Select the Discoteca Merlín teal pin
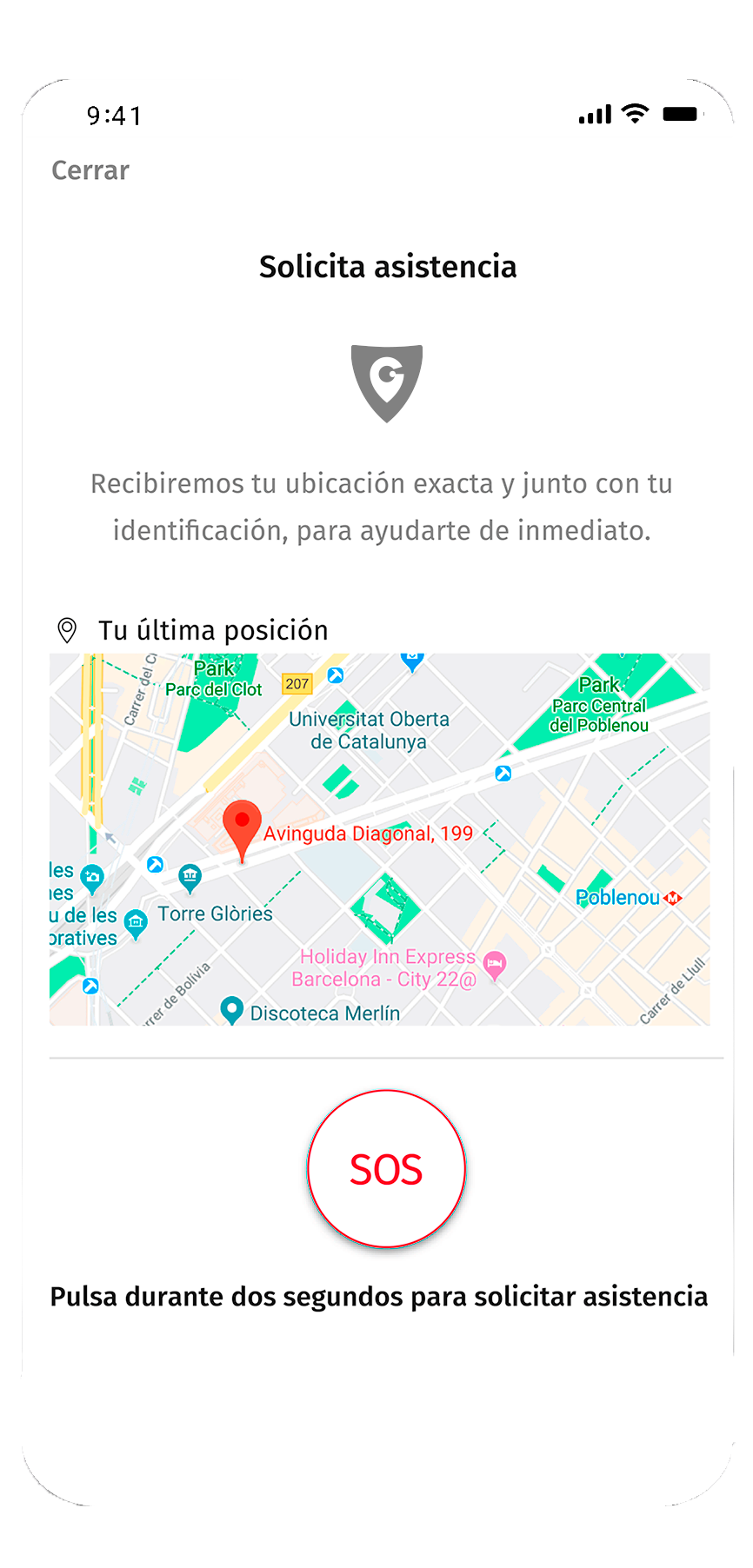 [231, 1011]
